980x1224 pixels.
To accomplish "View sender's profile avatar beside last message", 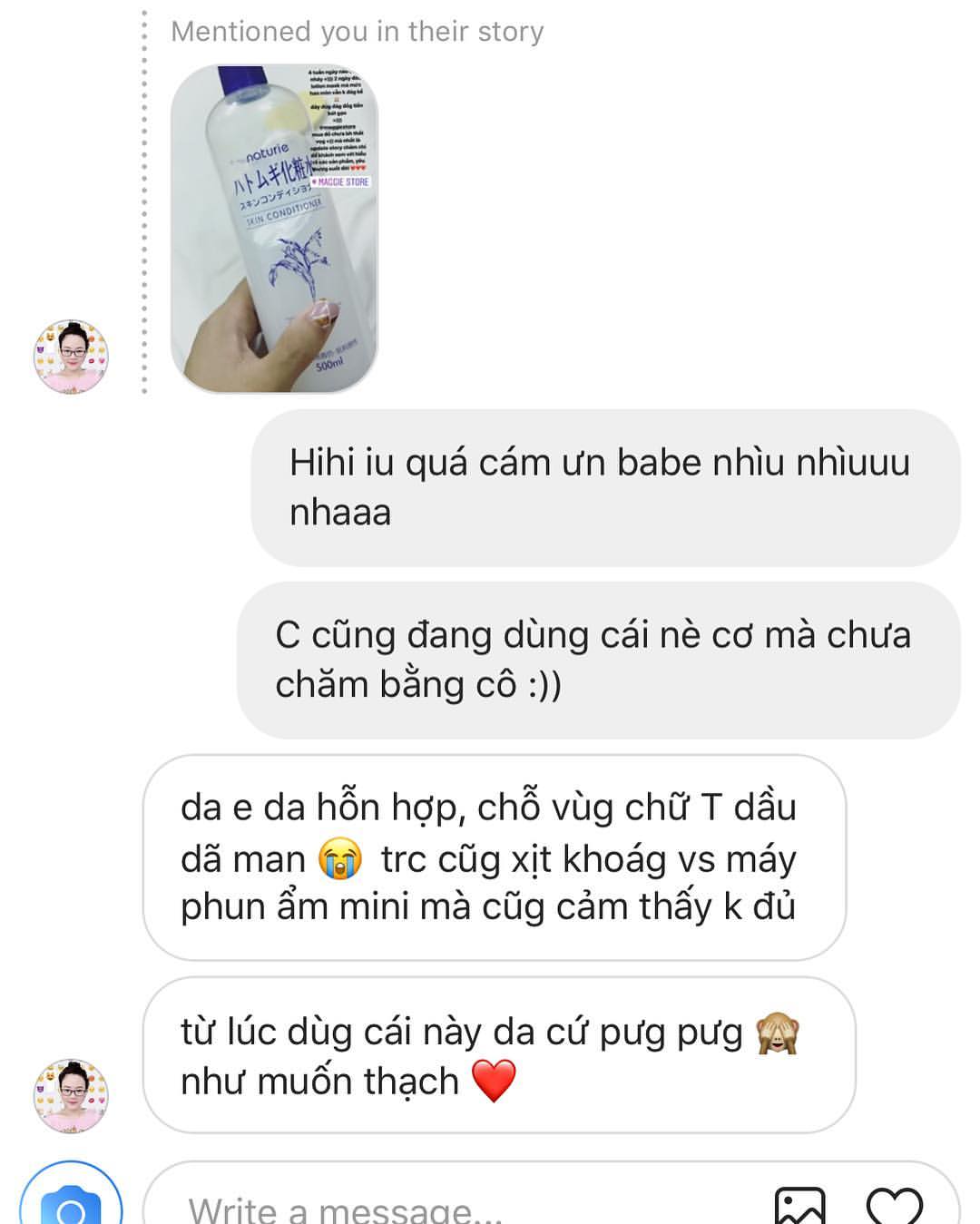I will [71, 1096].
